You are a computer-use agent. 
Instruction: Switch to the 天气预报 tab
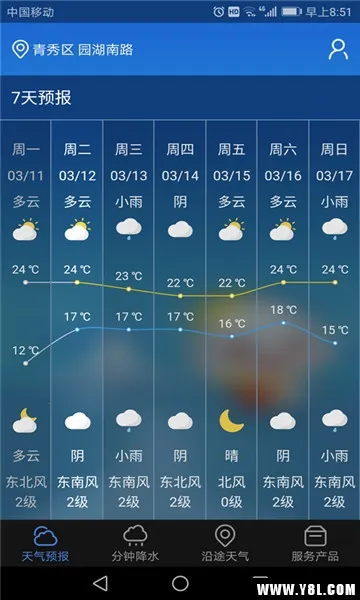pyautogui.click(x=45, y=543)
